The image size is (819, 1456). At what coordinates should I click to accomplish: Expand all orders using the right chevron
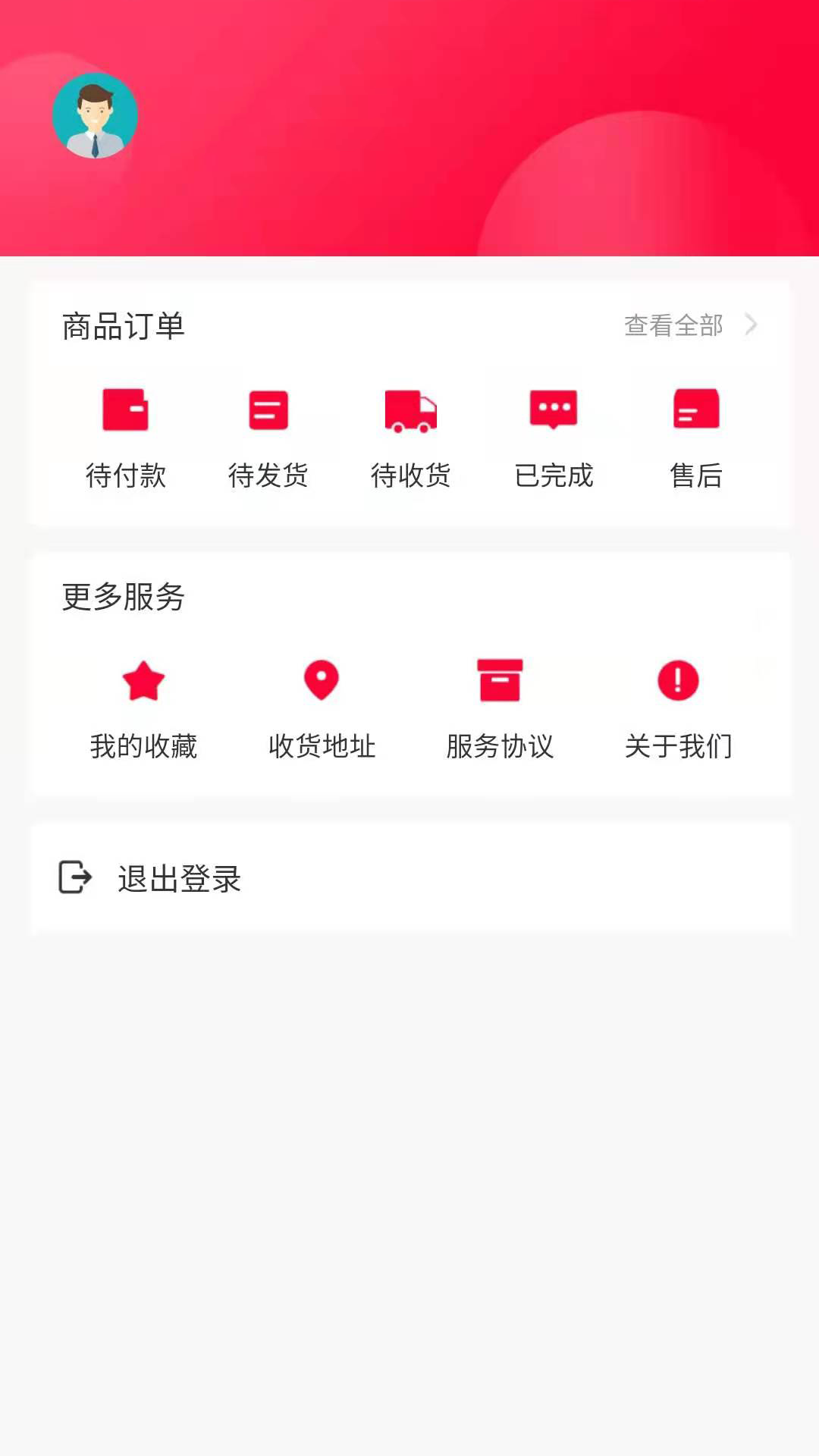752,325
